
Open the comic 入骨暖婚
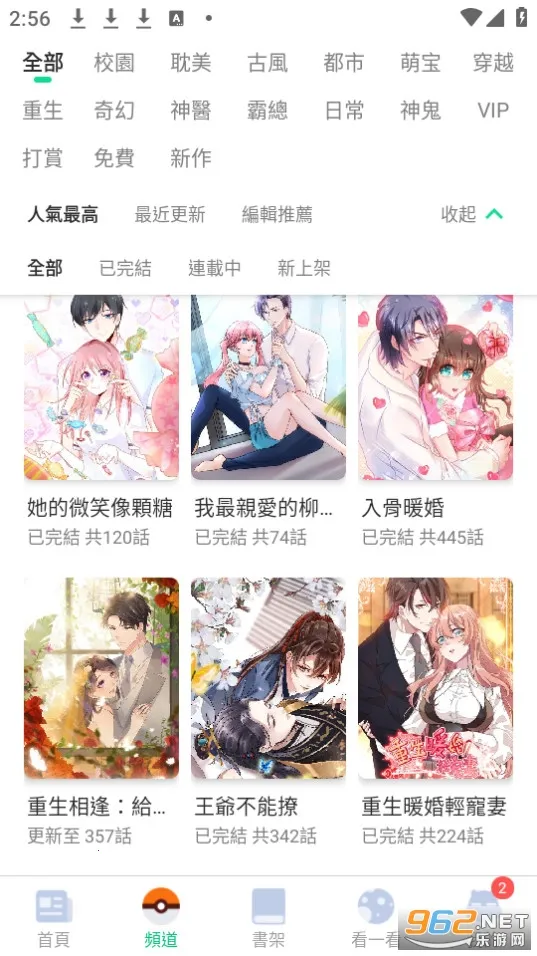[x=435, y=421]
